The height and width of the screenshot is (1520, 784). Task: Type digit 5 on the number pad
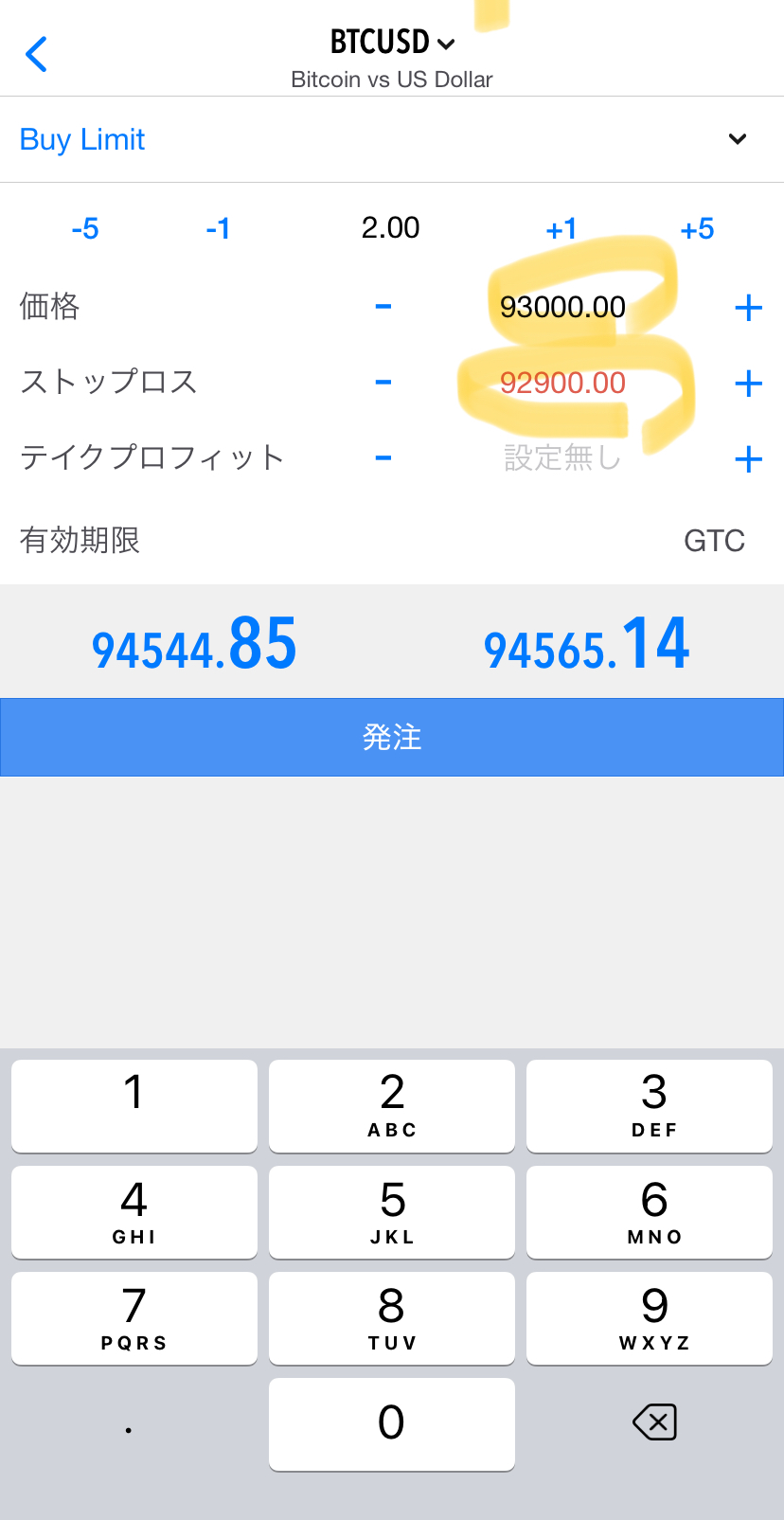click(x=392, y=1211)
